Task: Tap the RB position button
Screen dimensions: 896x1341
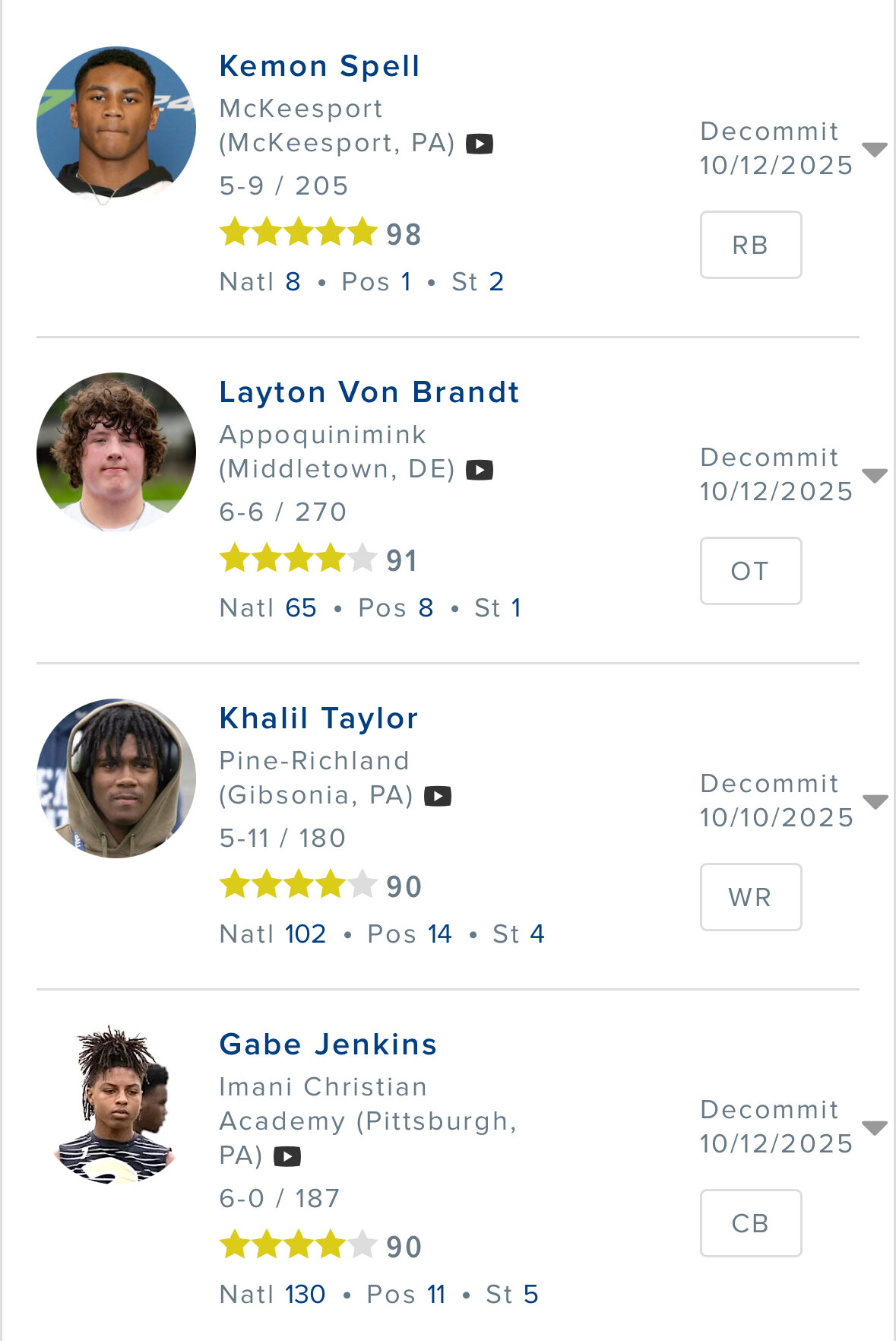Action: click(750, 245)
